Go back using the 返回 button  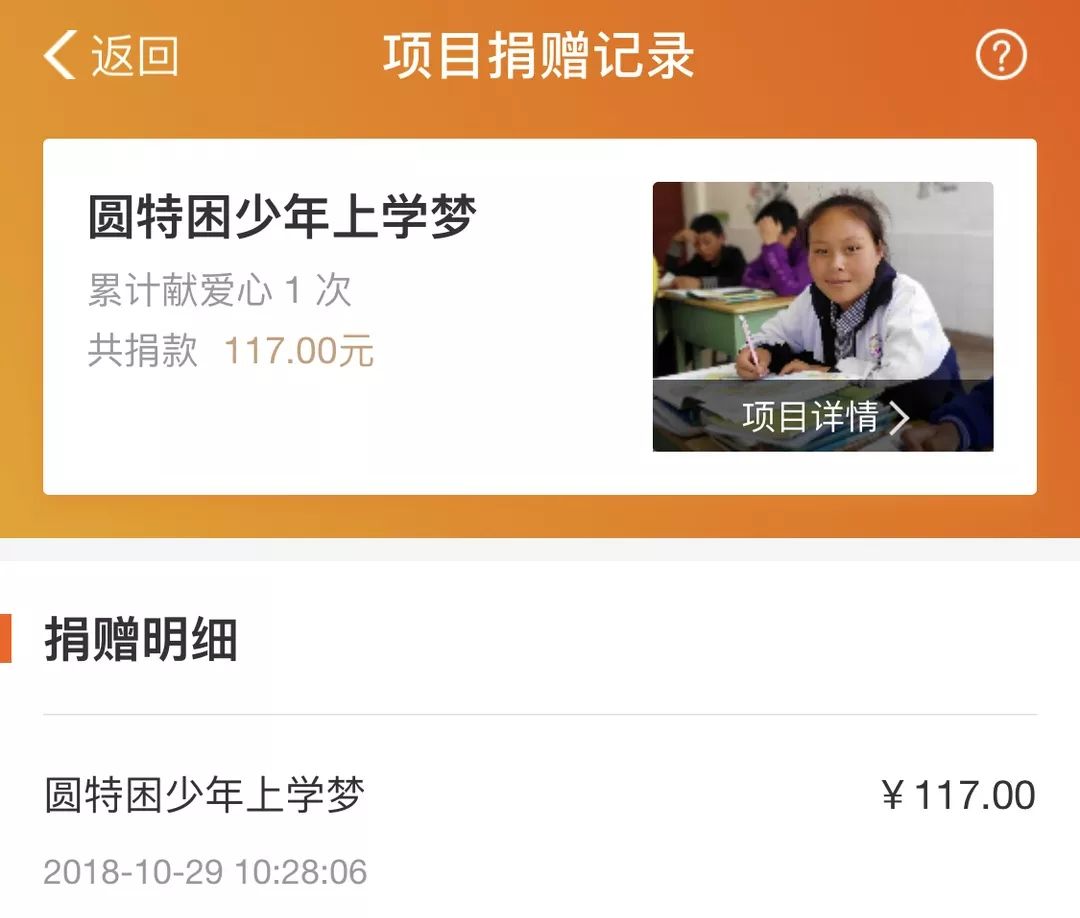coord(110,55)
